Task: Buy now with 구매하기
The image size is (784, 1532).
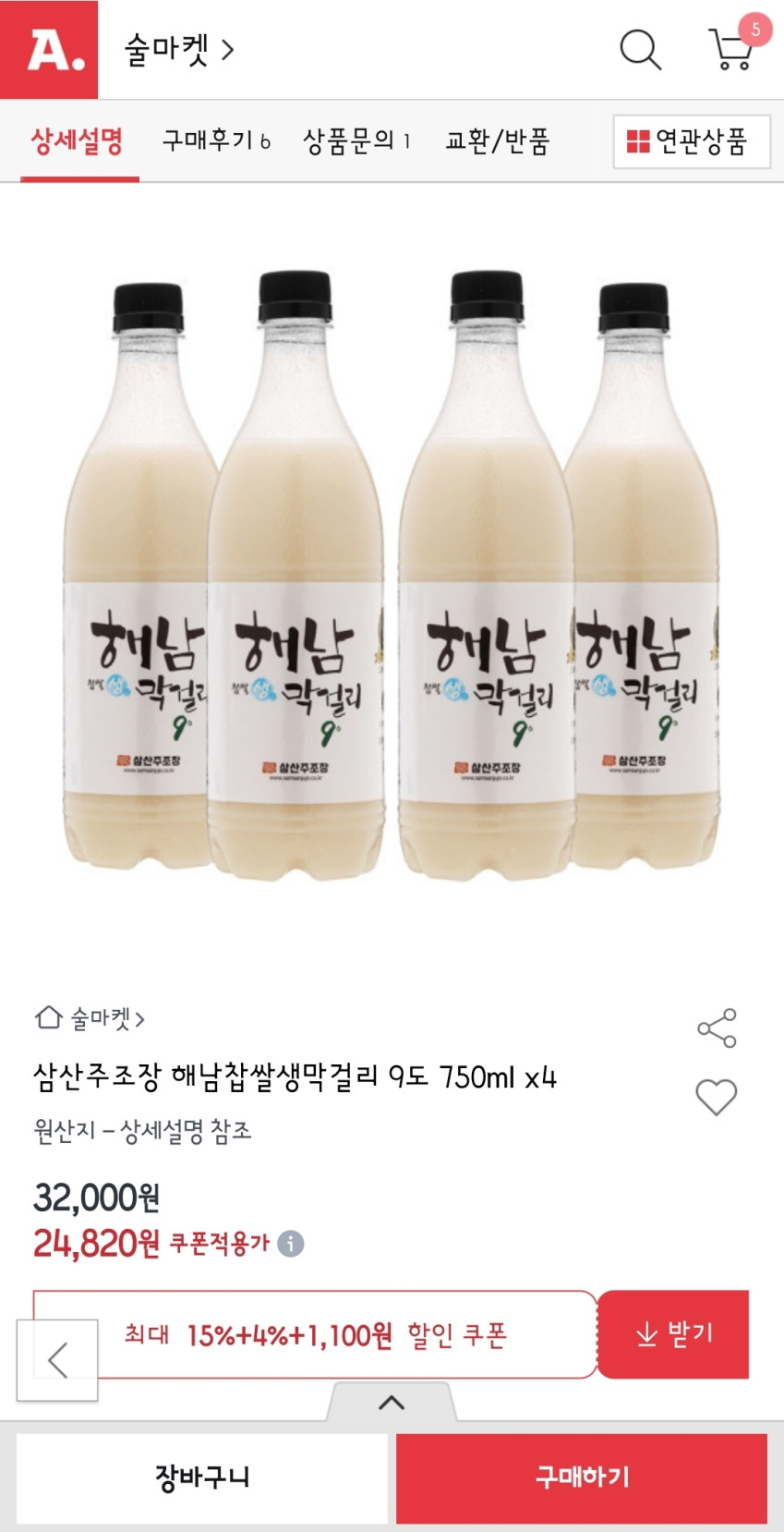Action: pyautogui.click(x=582, y=1478)
